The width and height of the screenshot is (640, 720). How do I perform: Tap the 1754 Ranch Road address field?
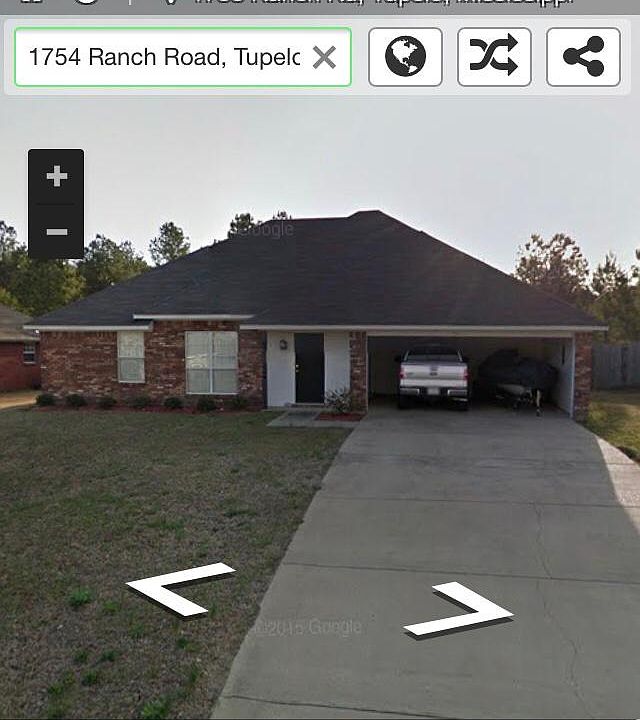(165, 57)
